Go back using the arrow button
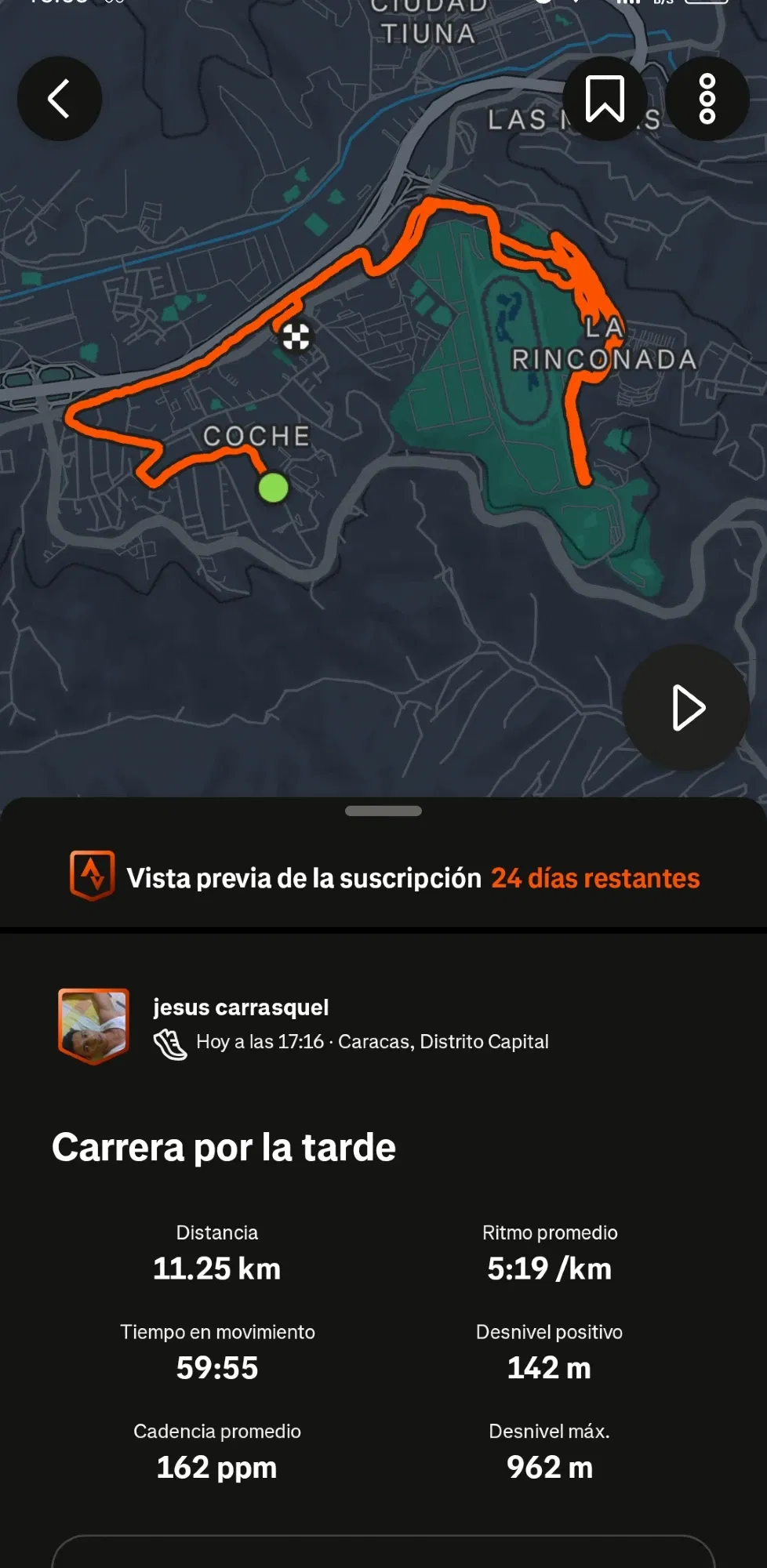Screen dimensions: 767x1568 pyautogui.click(x=60, y=99)
